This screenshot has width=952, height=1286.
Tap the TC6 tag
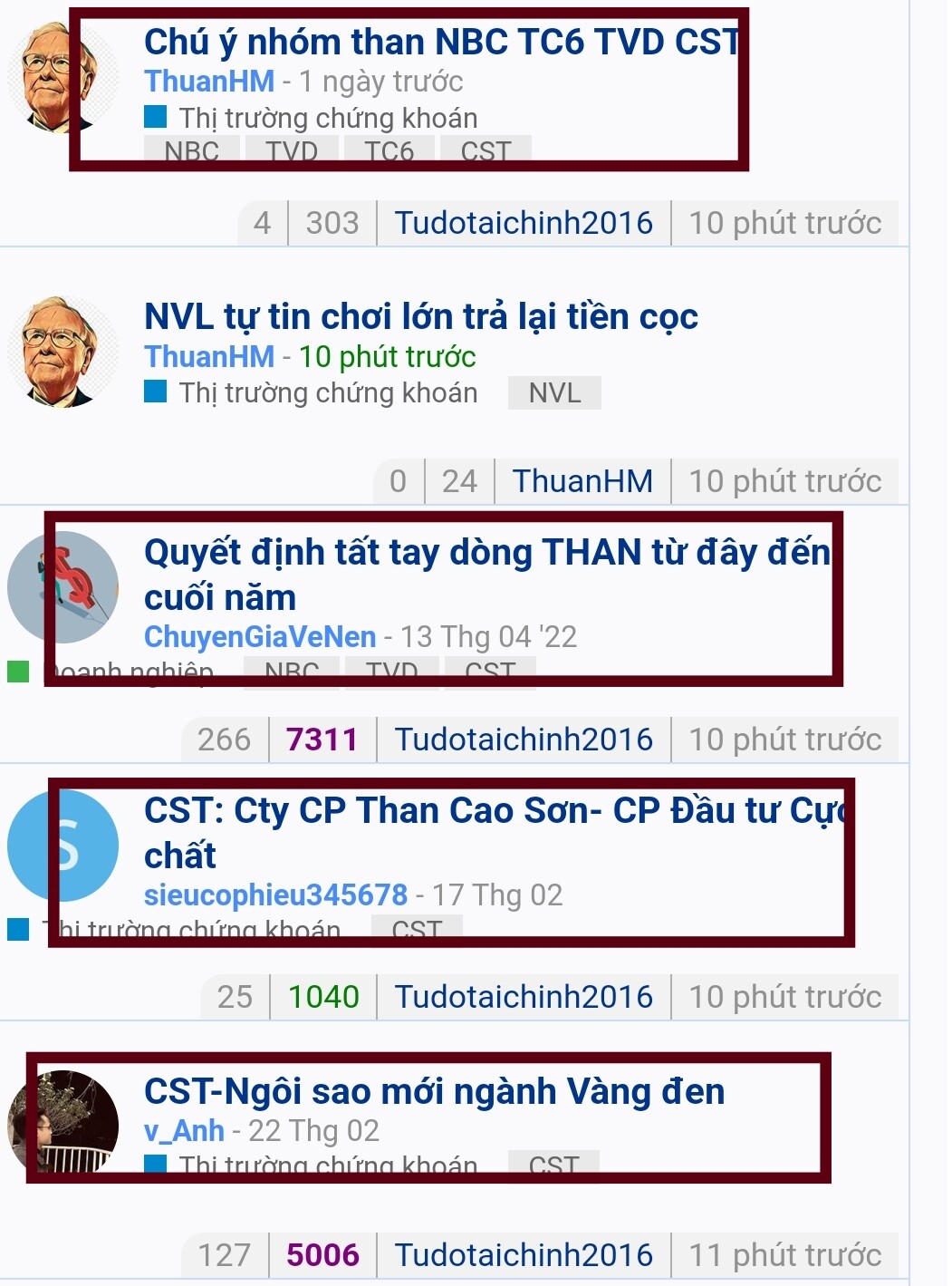click(389, 150)
